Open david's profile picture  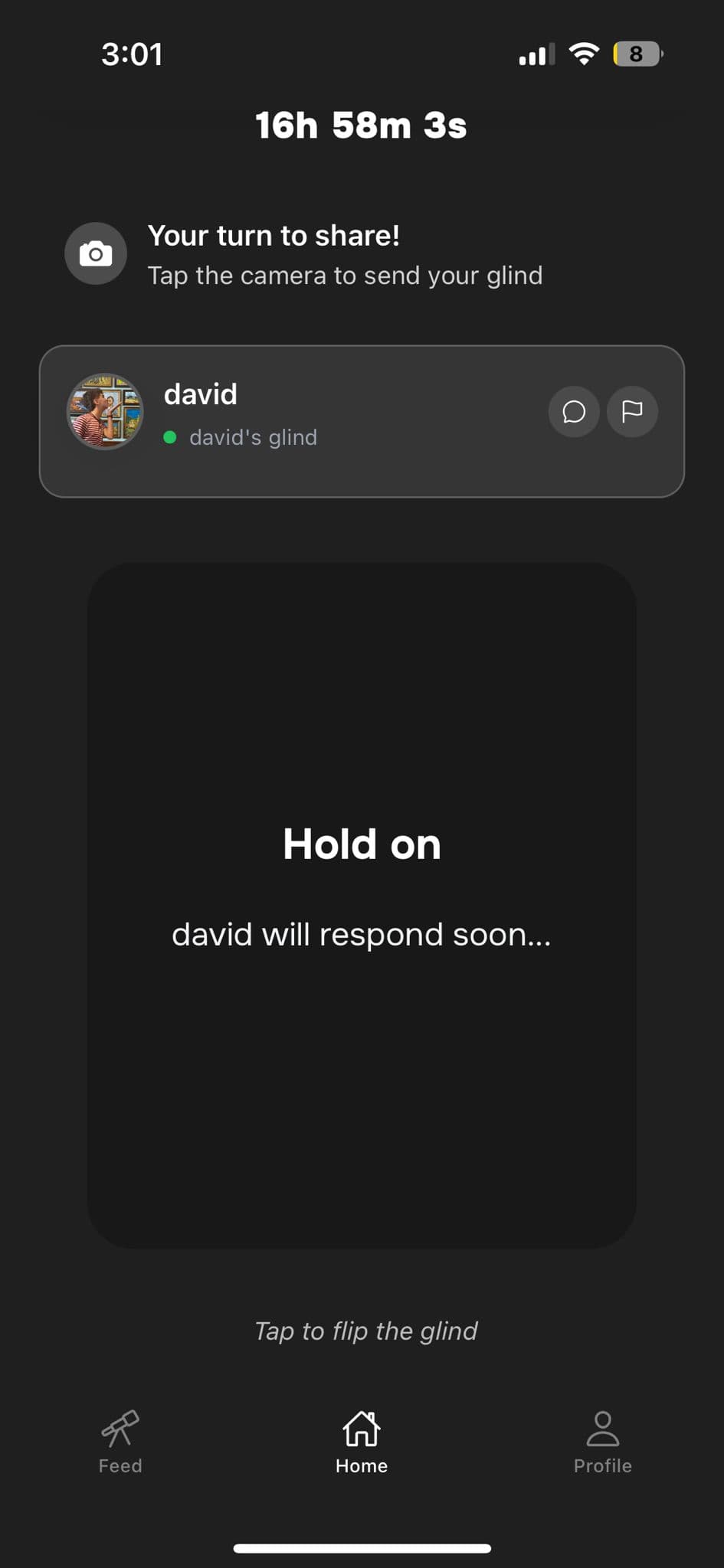105,412
